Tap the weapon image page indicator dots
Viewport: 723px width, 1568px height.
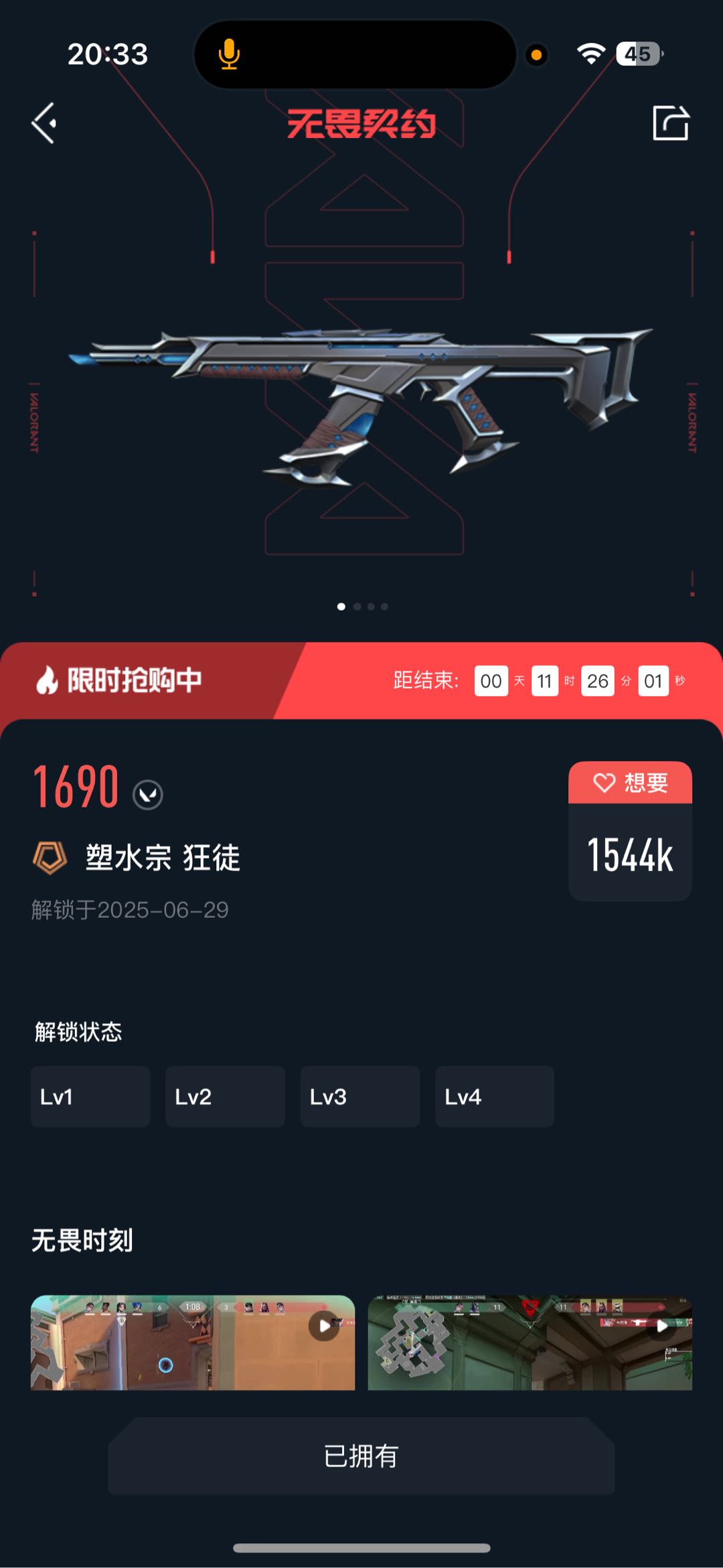[362, 607]
